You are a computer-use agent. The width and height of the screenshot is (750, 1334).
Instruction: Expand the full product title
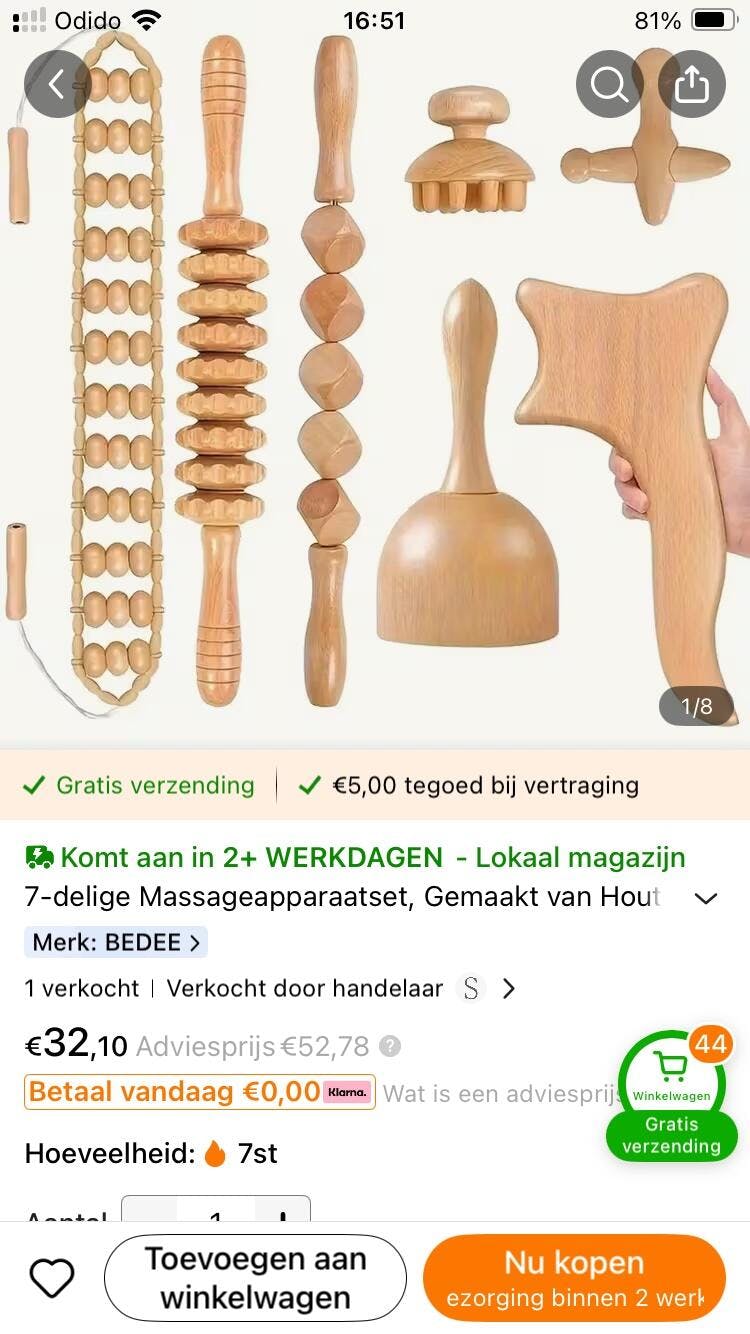[706, 898]
